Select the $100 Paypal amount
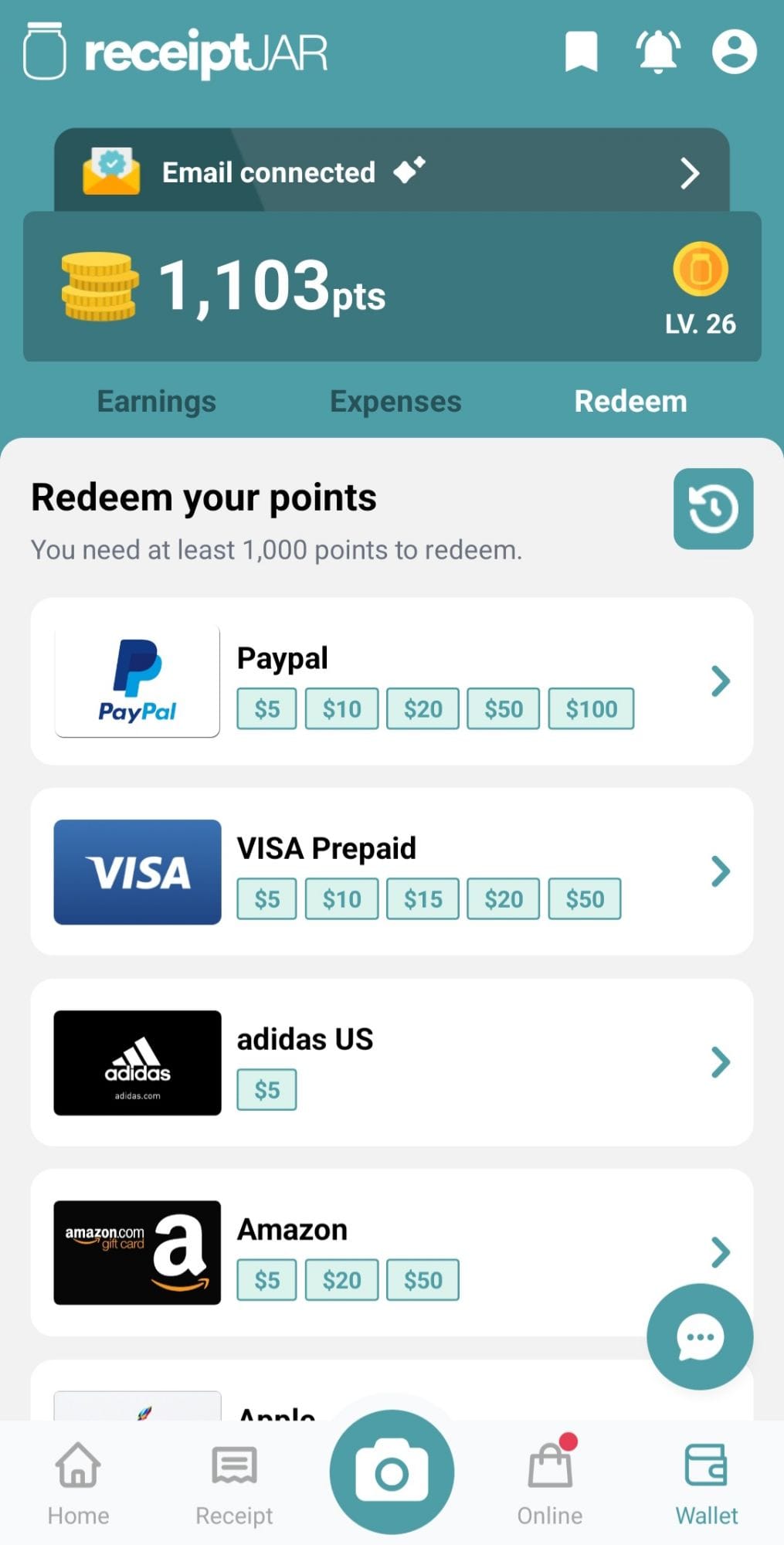Image resolution: width=784 pixels, height=1545 pixels. (591, 708)
